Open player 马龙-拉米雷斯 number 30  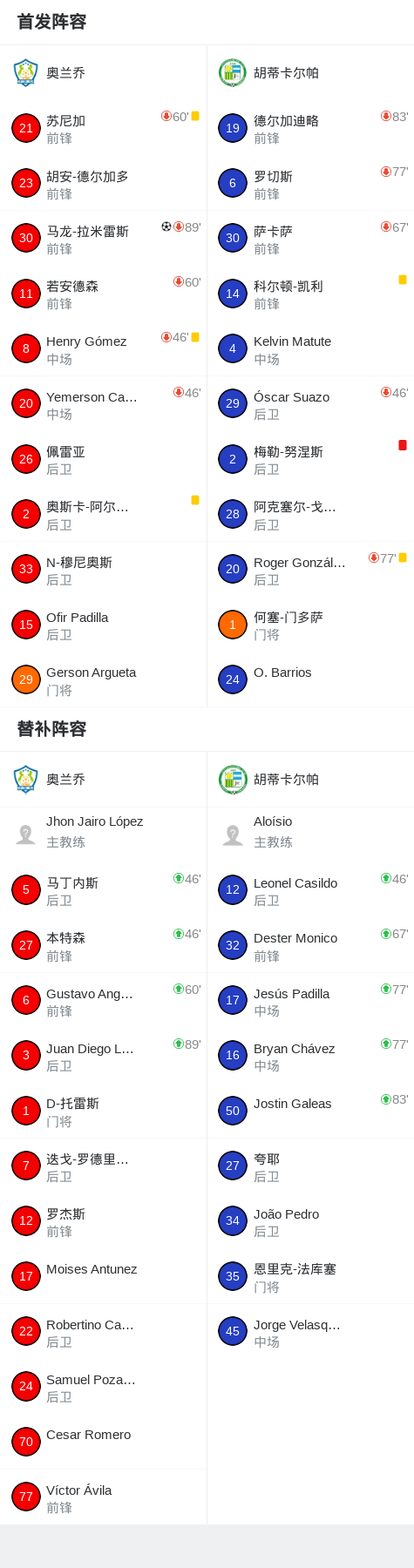[103, 239]
